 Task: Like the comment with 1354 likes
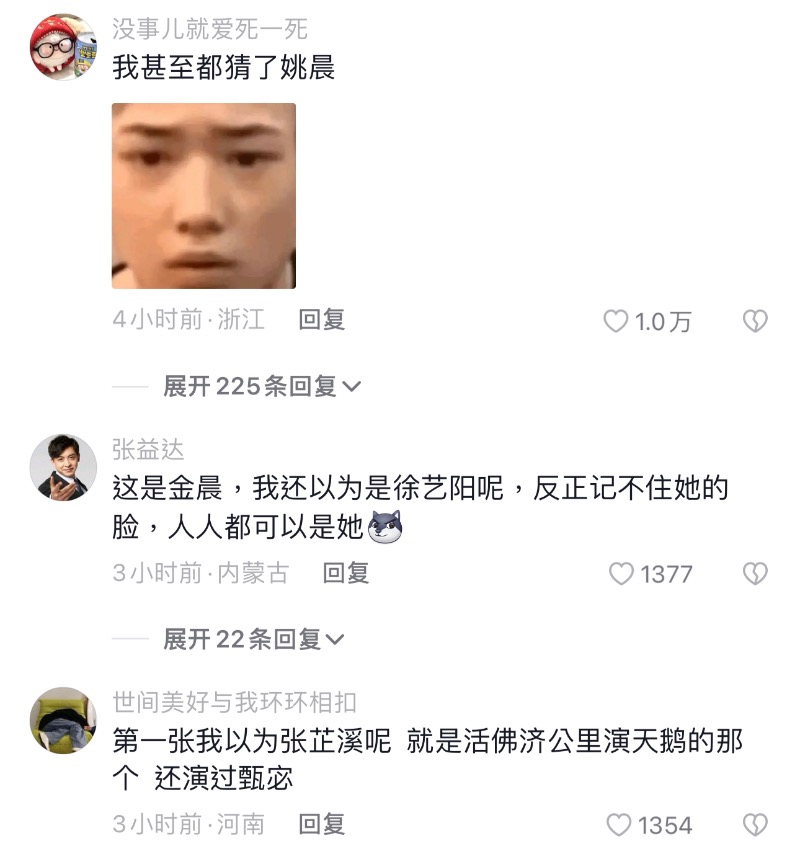[620, 825]
